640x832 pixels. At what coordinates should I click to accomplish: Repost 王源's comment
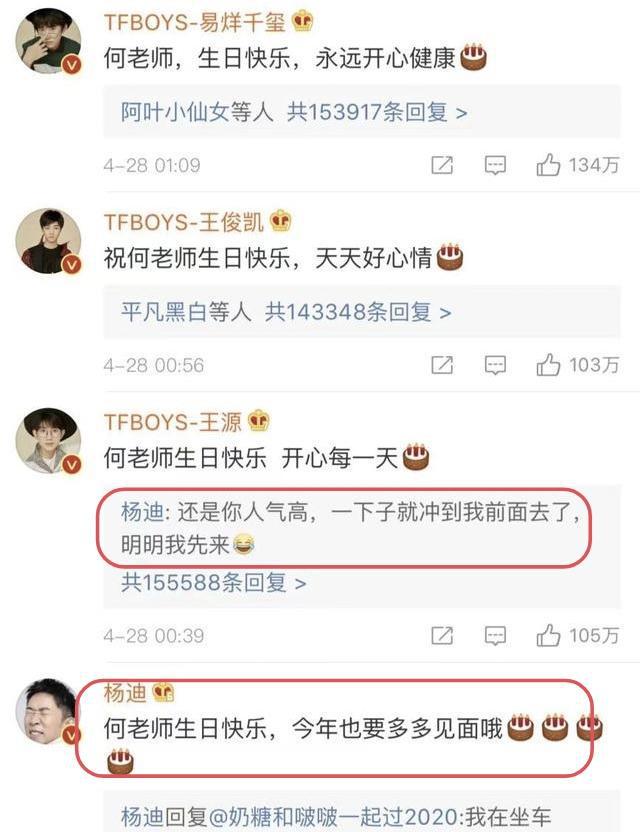tap(442, 635)
